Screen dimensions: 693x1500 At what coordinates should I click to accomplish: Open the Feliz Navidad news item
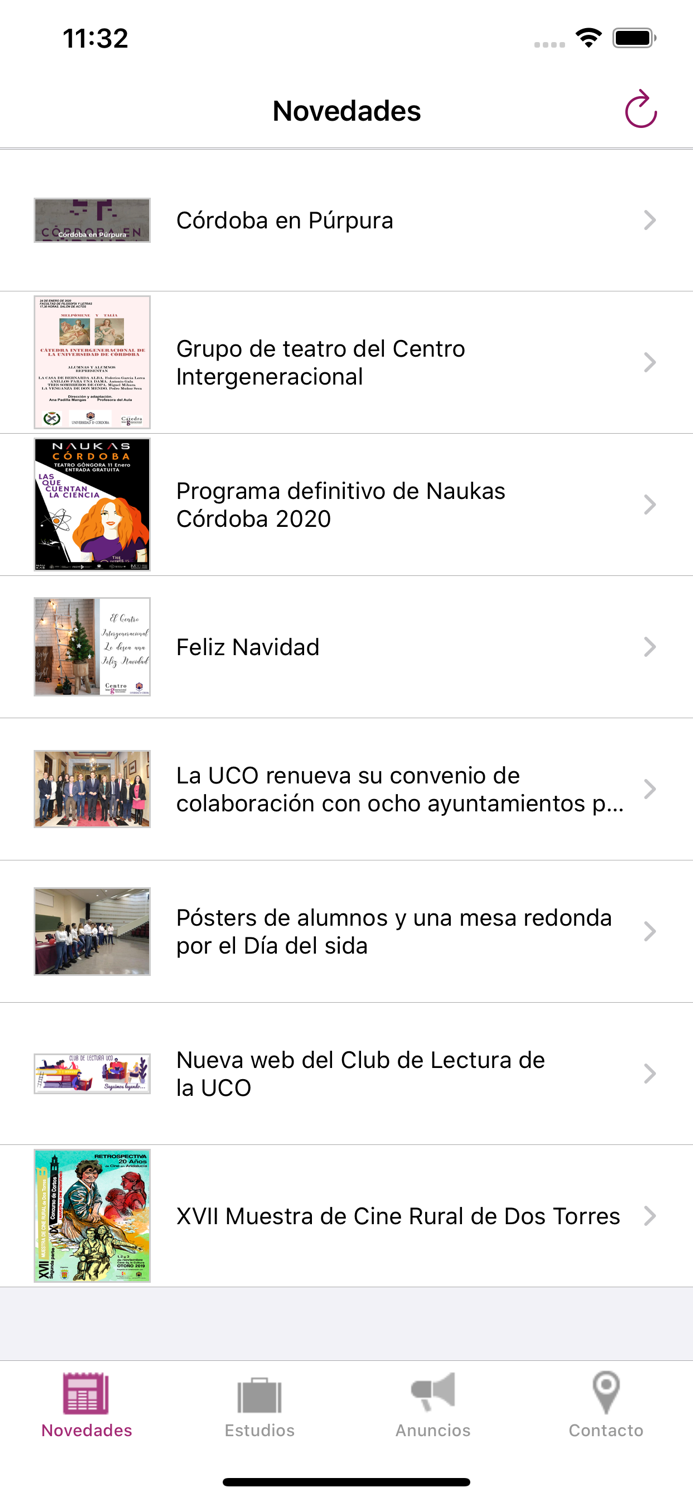346,647
